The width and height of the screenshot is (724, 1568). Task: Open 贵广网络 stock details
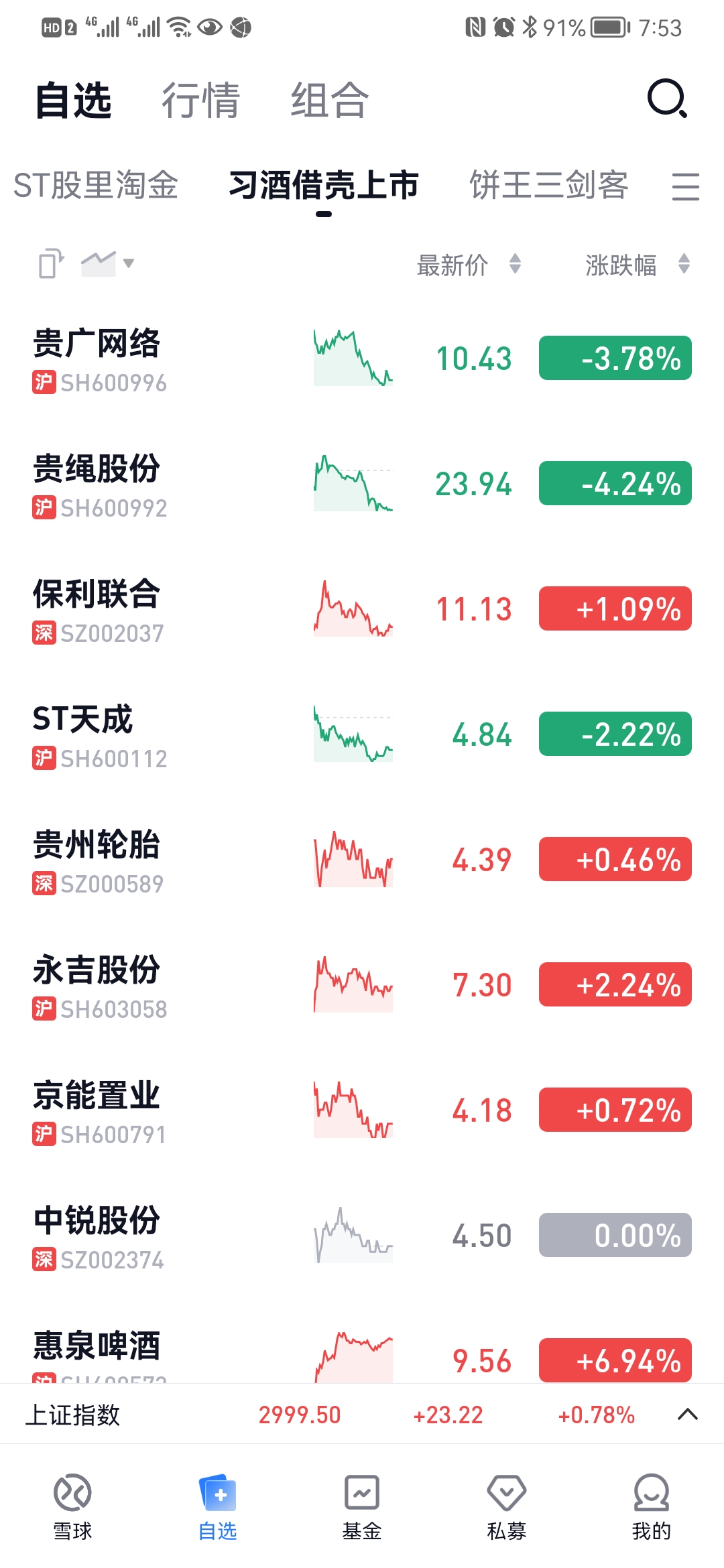(362, 358)
